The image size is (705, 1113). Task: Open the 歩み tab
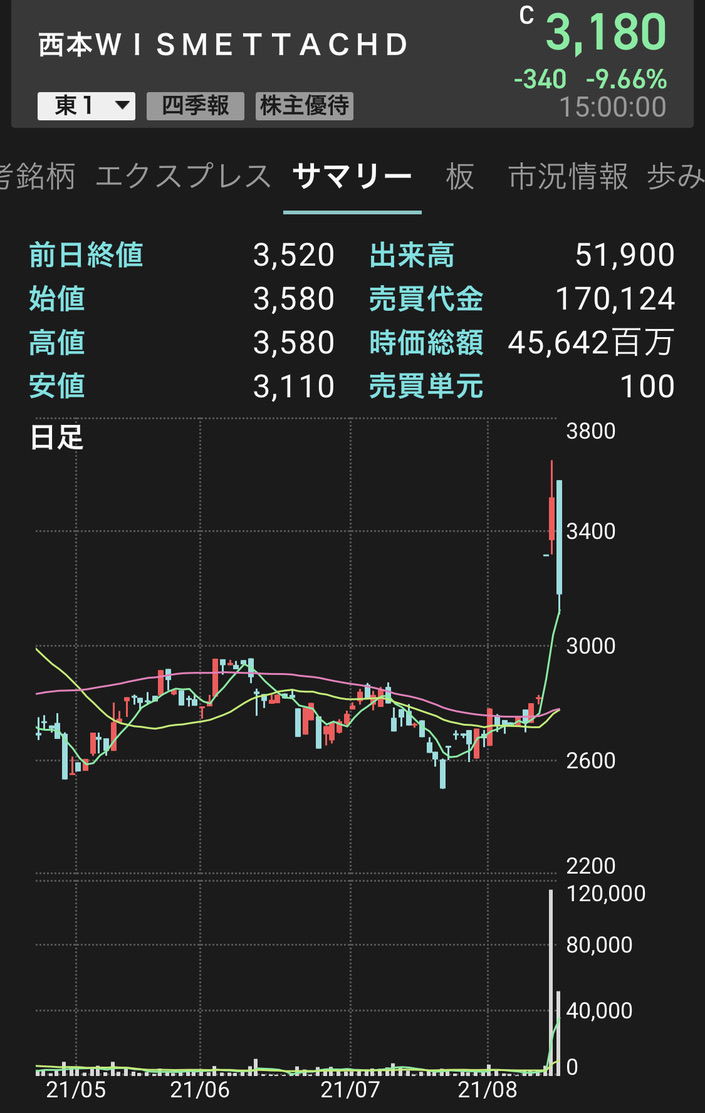pyautogui.click(x=675, y=176)
